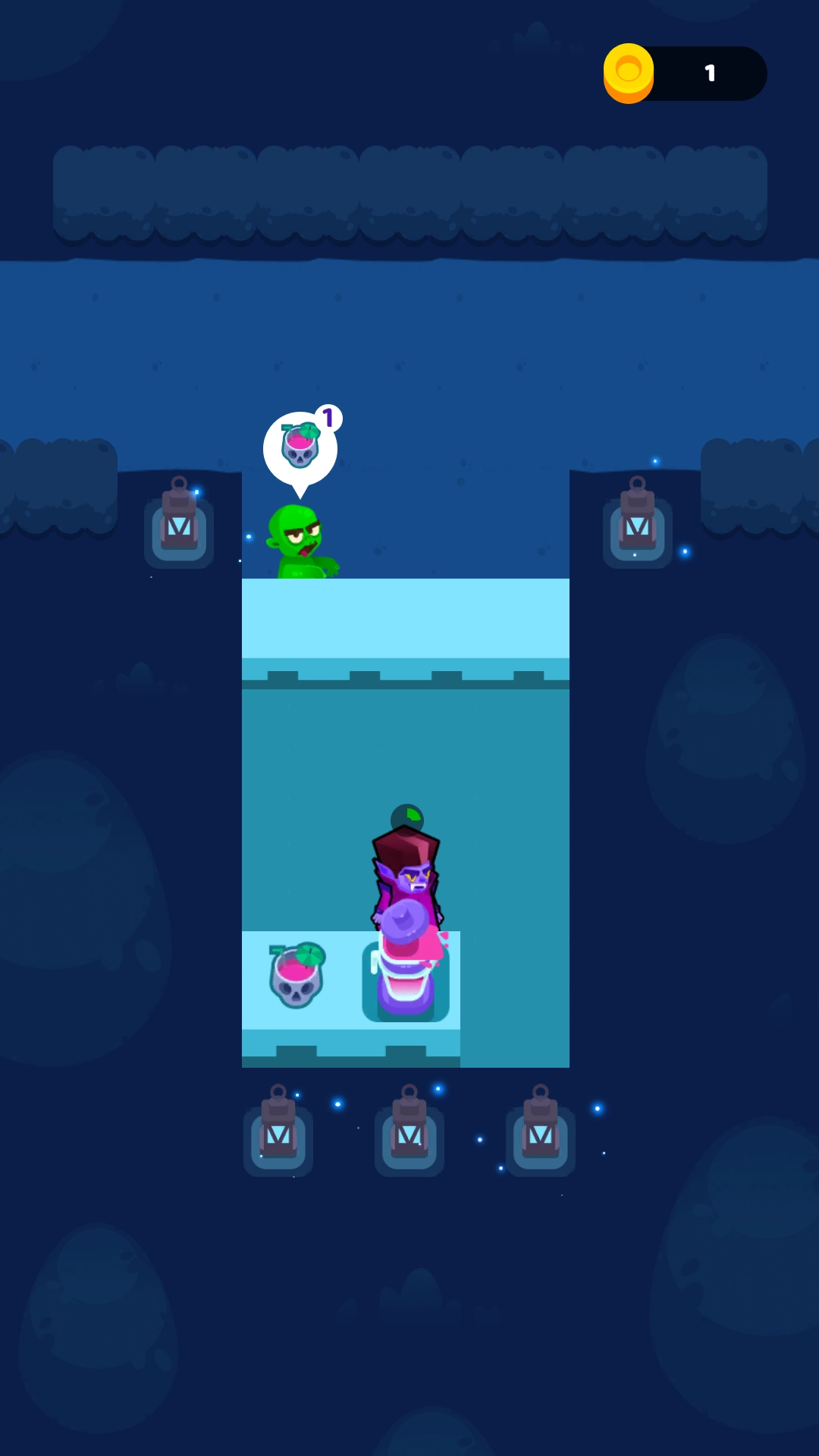The image size is (819, 1456).
Task: Pick up the skull potion drink on counter
Action: [x=297, y=977]
